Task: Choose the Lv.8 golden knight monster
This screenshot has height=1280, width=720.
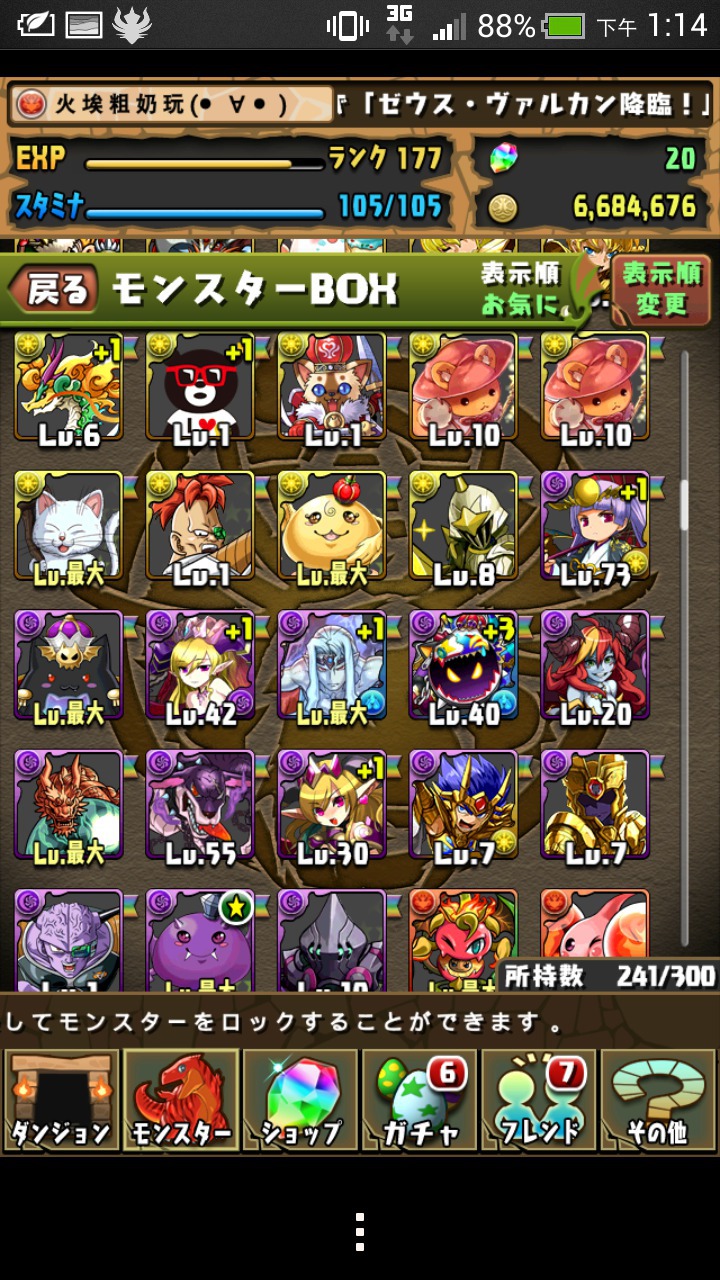Action: (x=464, y=529)
